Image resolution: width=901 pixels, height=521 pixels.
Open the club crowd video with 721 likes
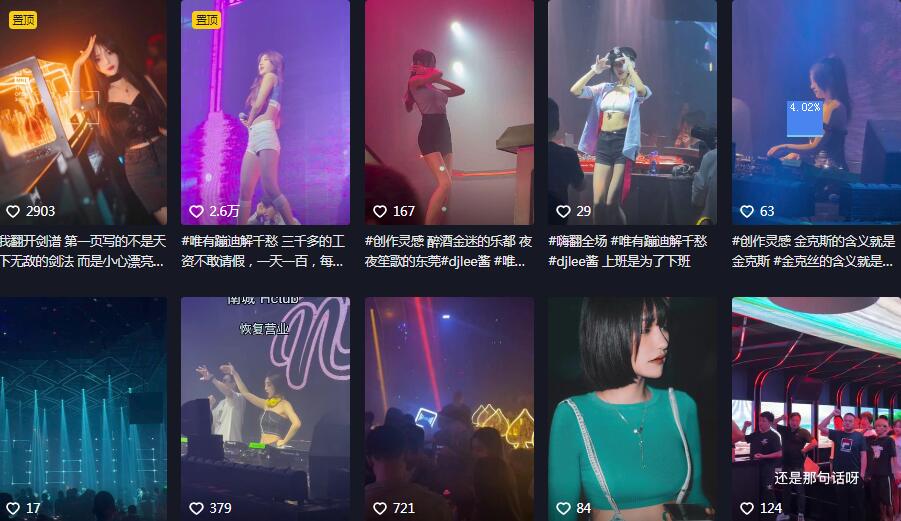click(x=449, y=408)
